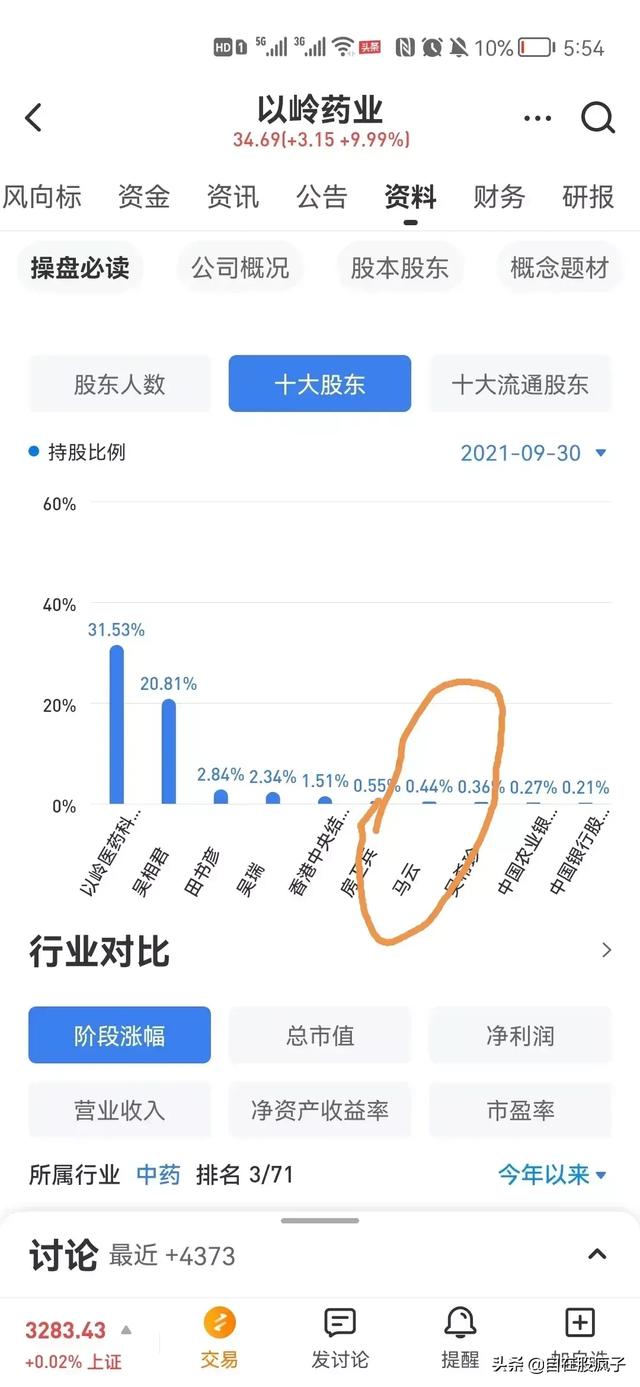Switch to the 财务 tab
Screen dimensions: 640x1387
(498, 196)
